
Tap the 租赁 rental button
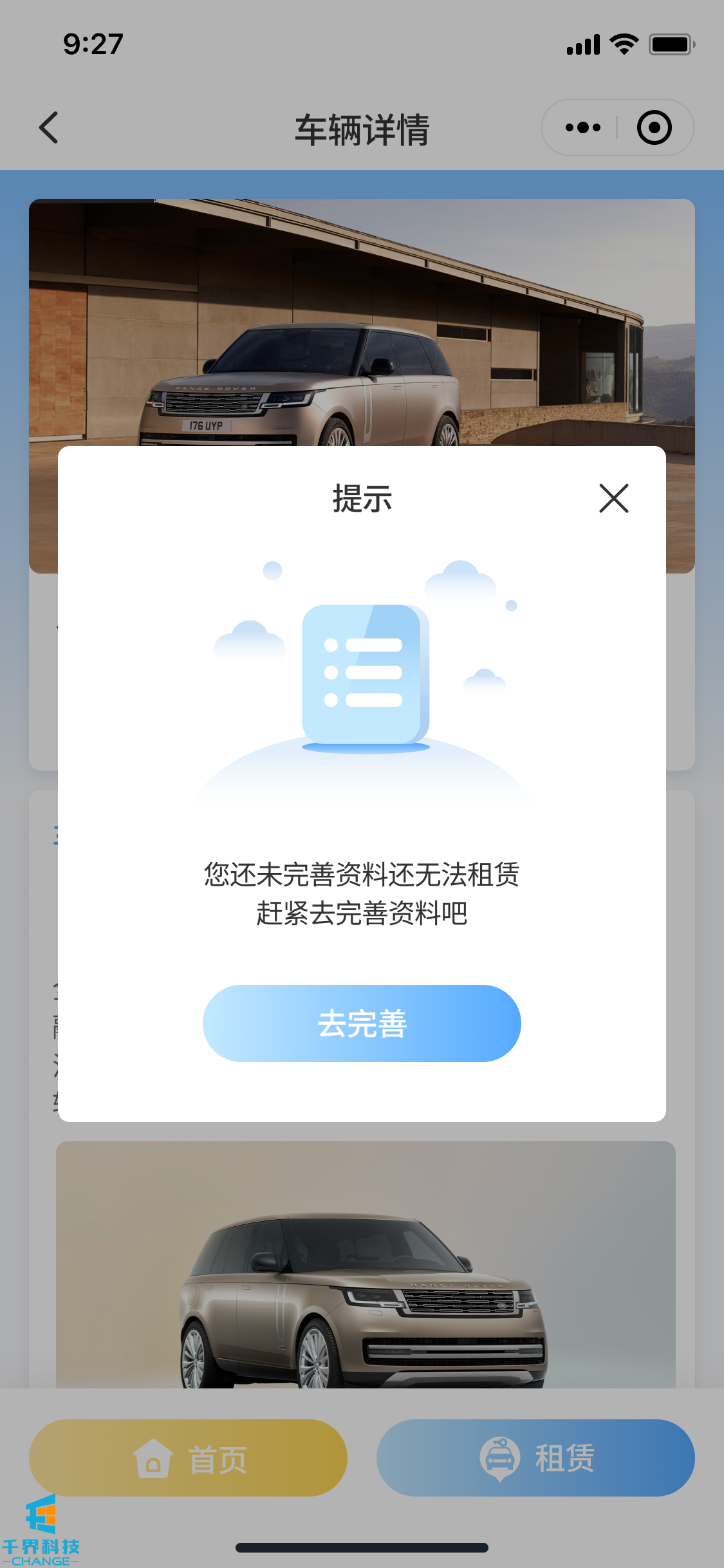point(535,1457)
